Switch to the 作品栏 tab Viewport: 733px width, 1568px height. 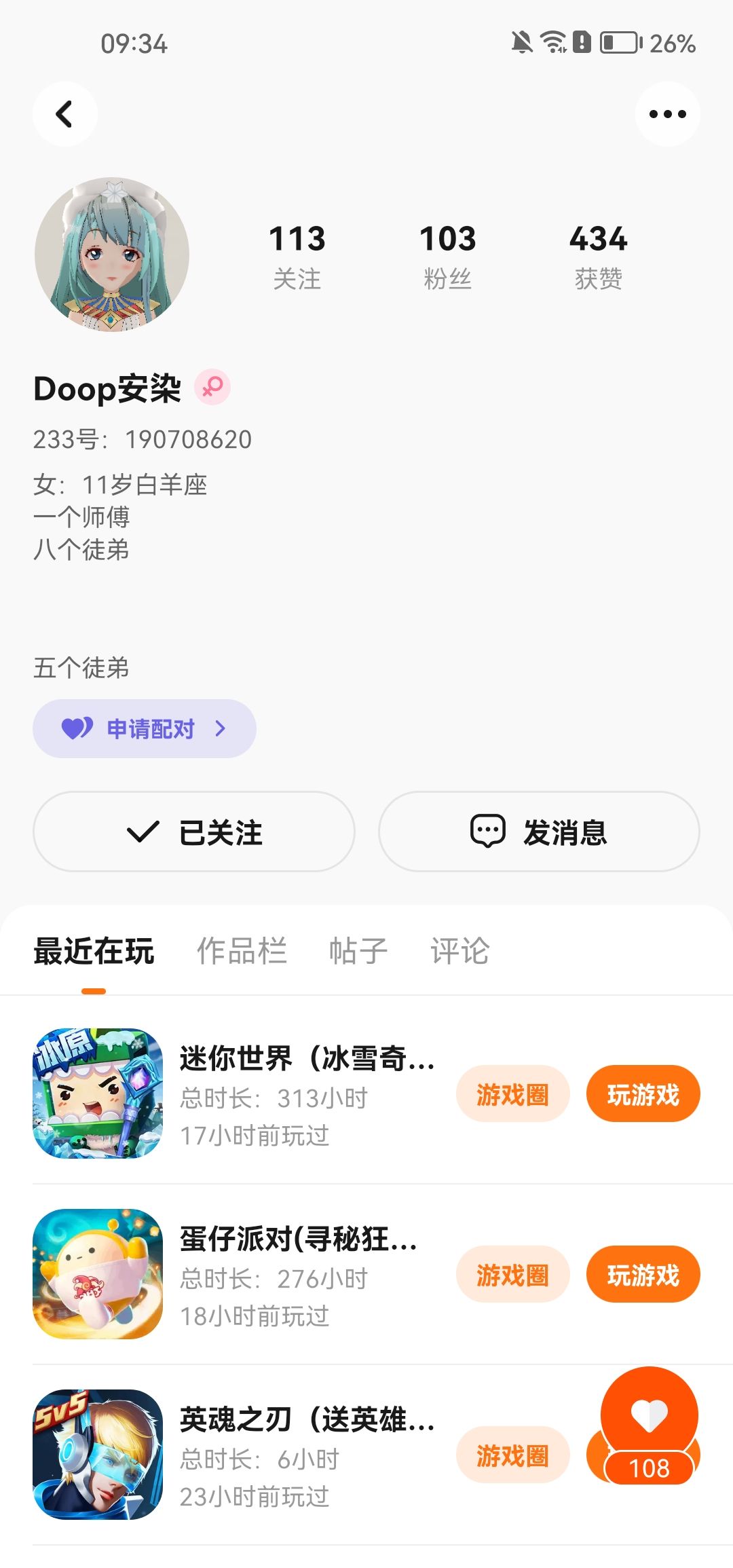pos(242,951)
